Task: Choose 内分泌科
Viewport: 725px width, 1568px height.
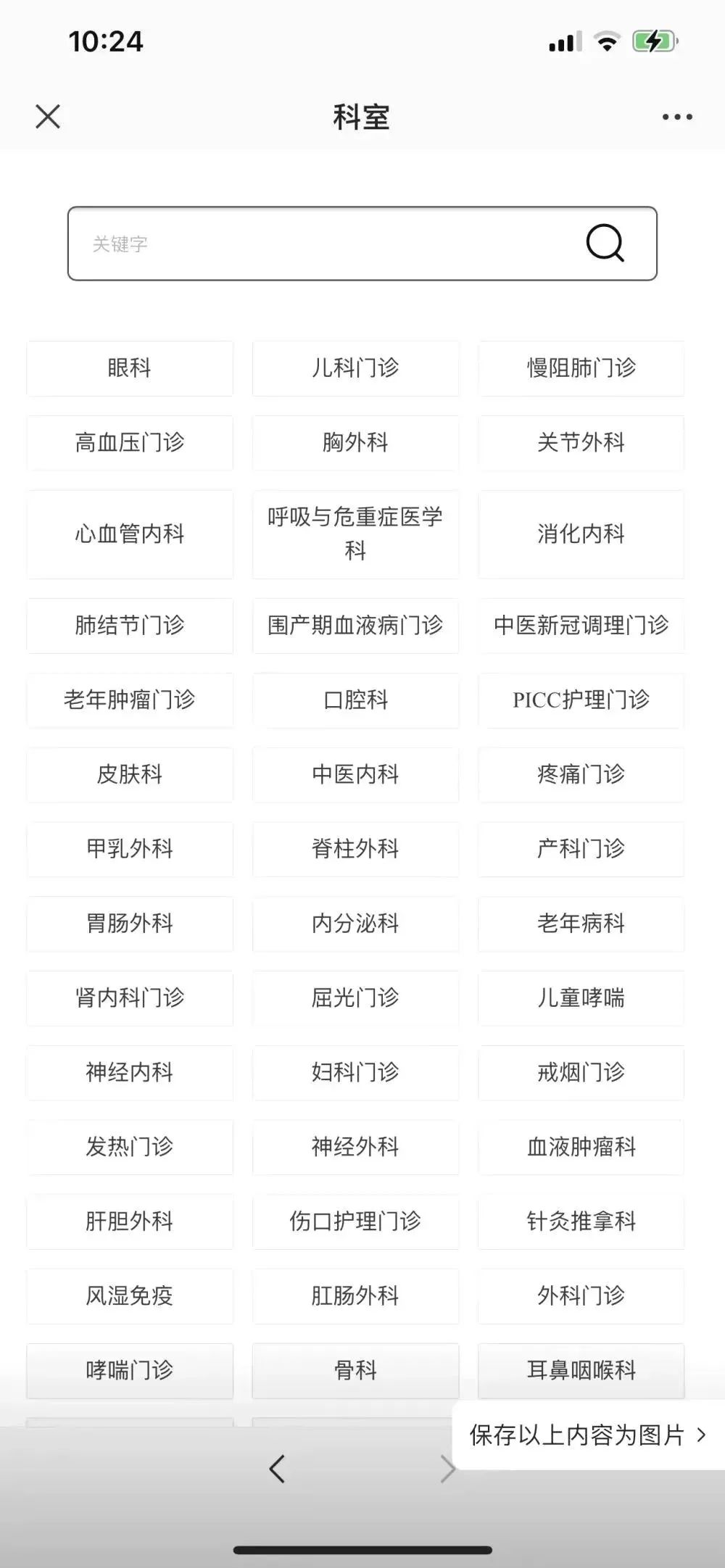Action: point(355,924)
